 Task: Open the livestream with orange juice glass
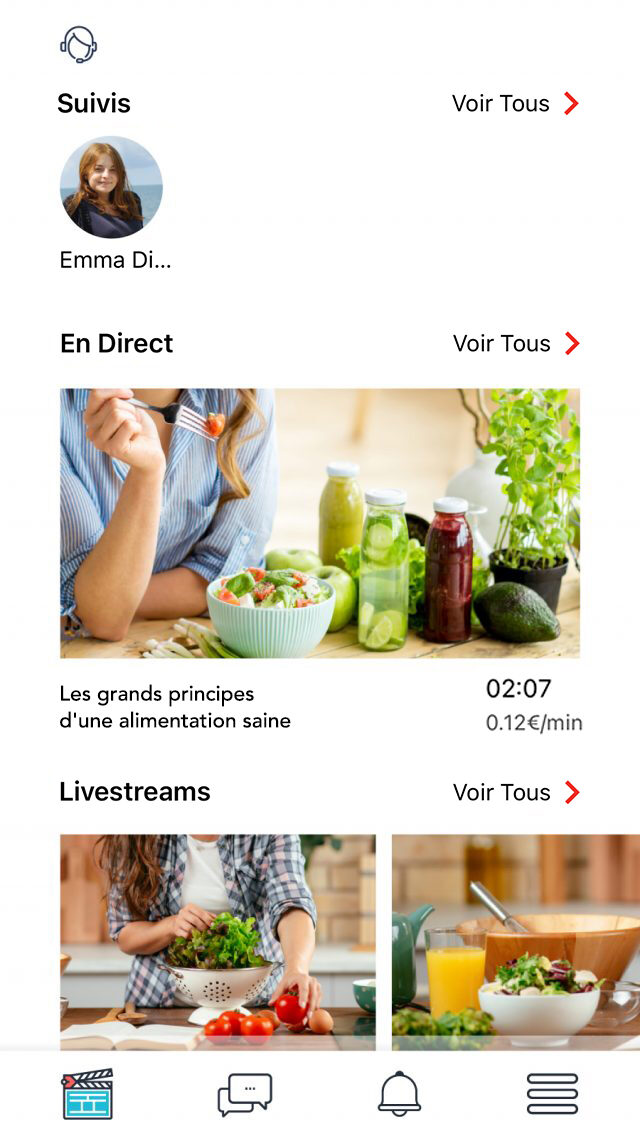point(516,940)
